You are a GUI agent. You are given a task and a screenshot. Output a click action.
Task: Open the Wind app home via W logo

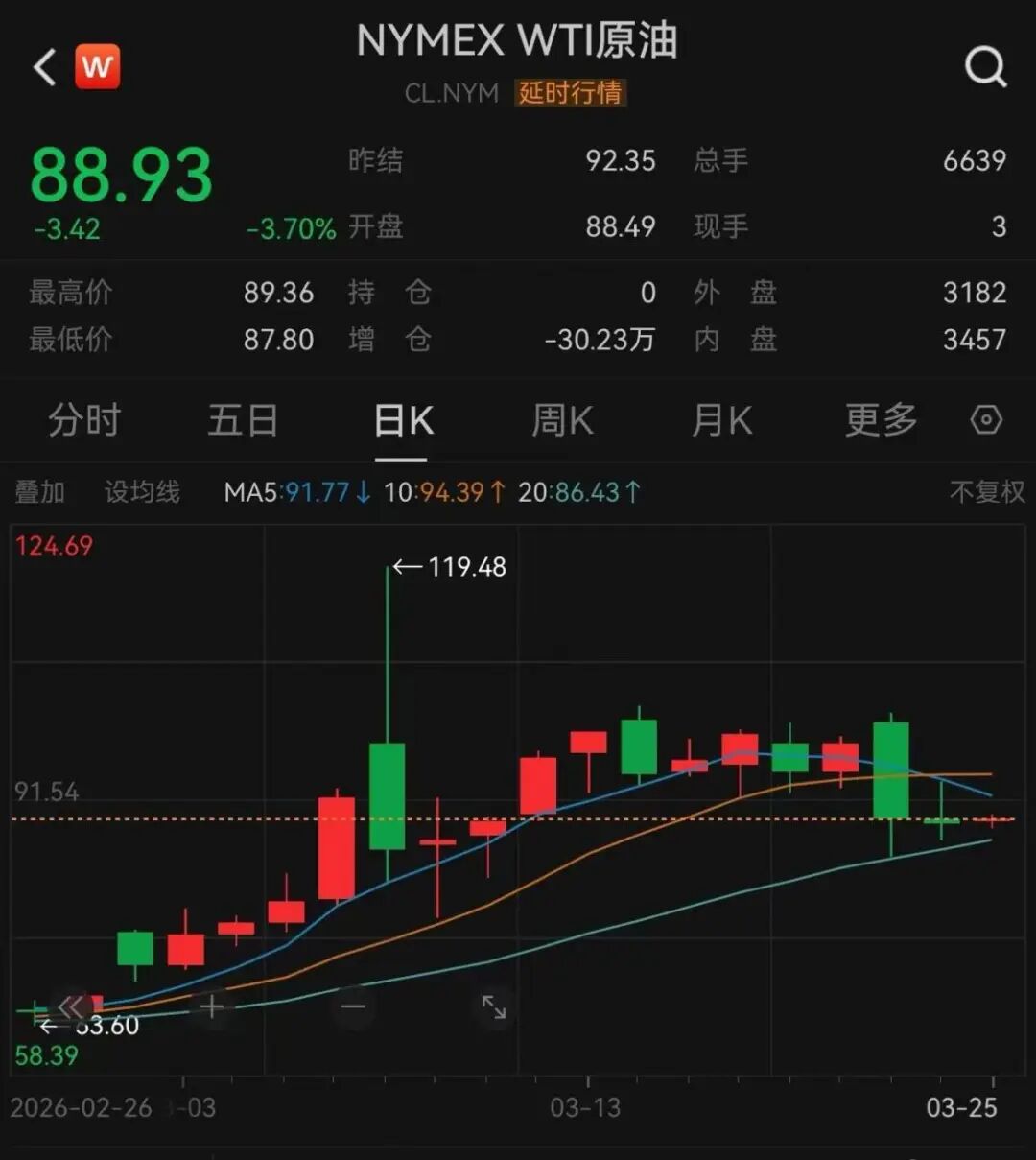[x=97, y=66]
